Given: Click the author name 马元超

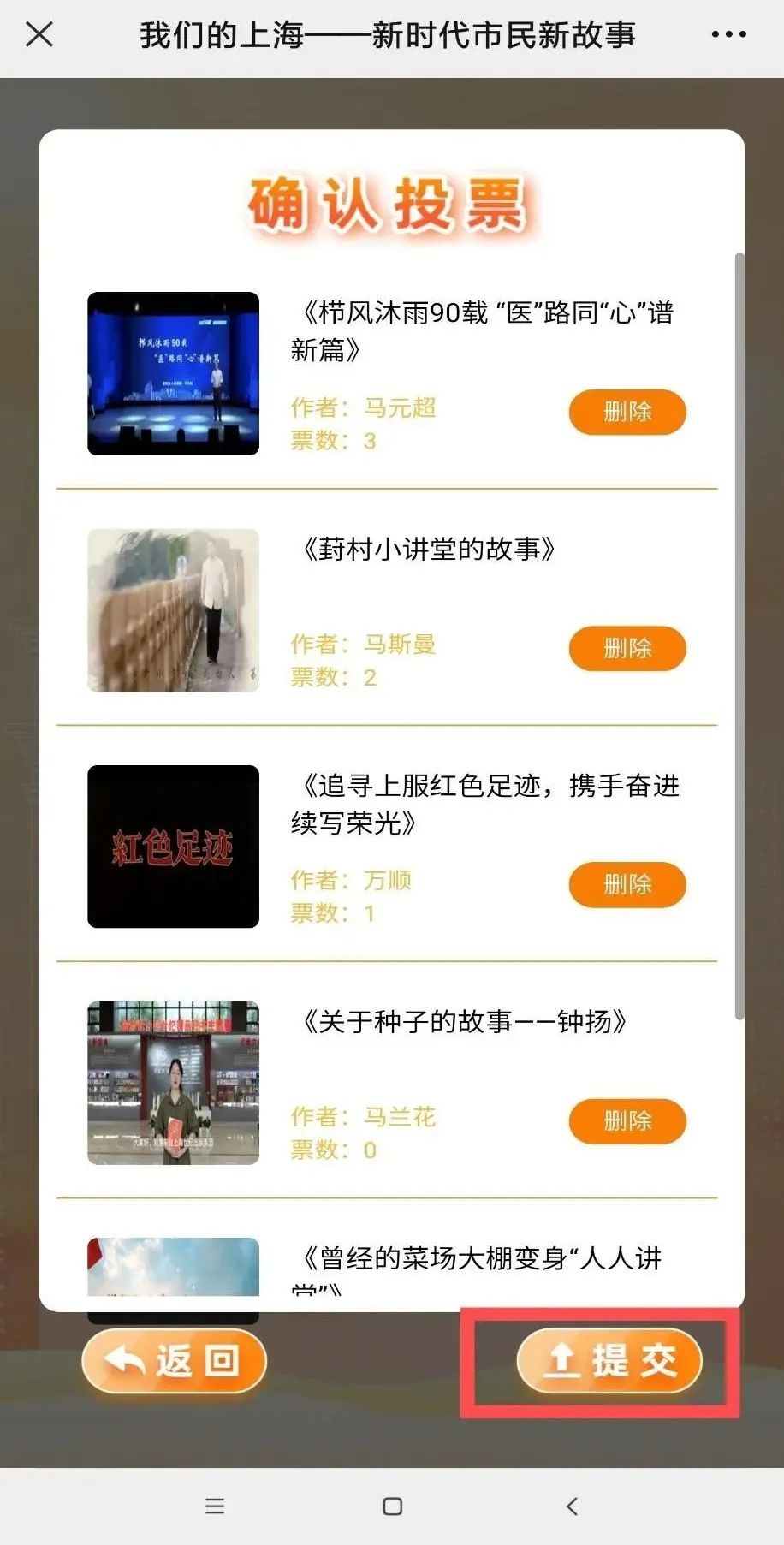Looking at the screenshot, I should point(400,408).
